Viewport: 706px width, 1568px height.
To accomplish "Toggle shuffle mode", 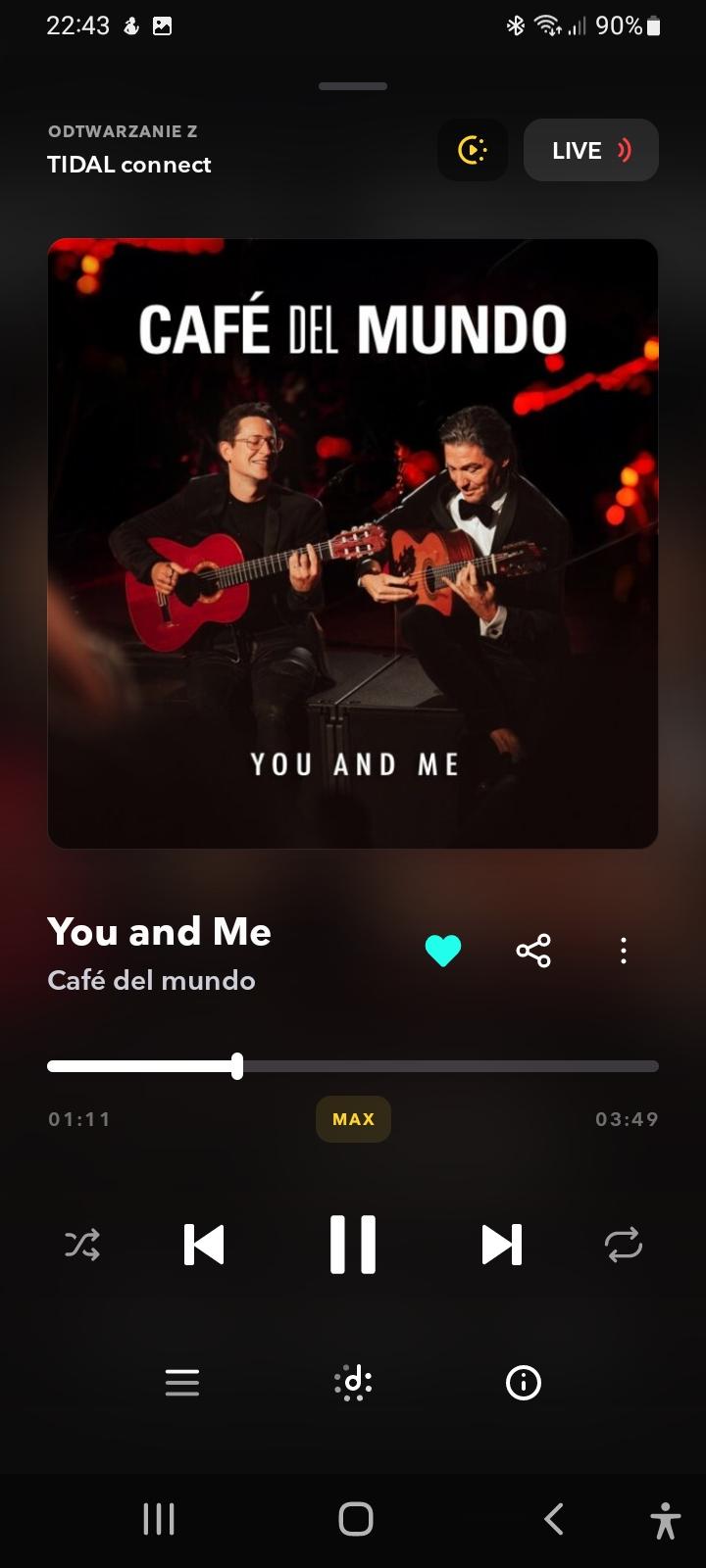I will tap(82, 1245).
